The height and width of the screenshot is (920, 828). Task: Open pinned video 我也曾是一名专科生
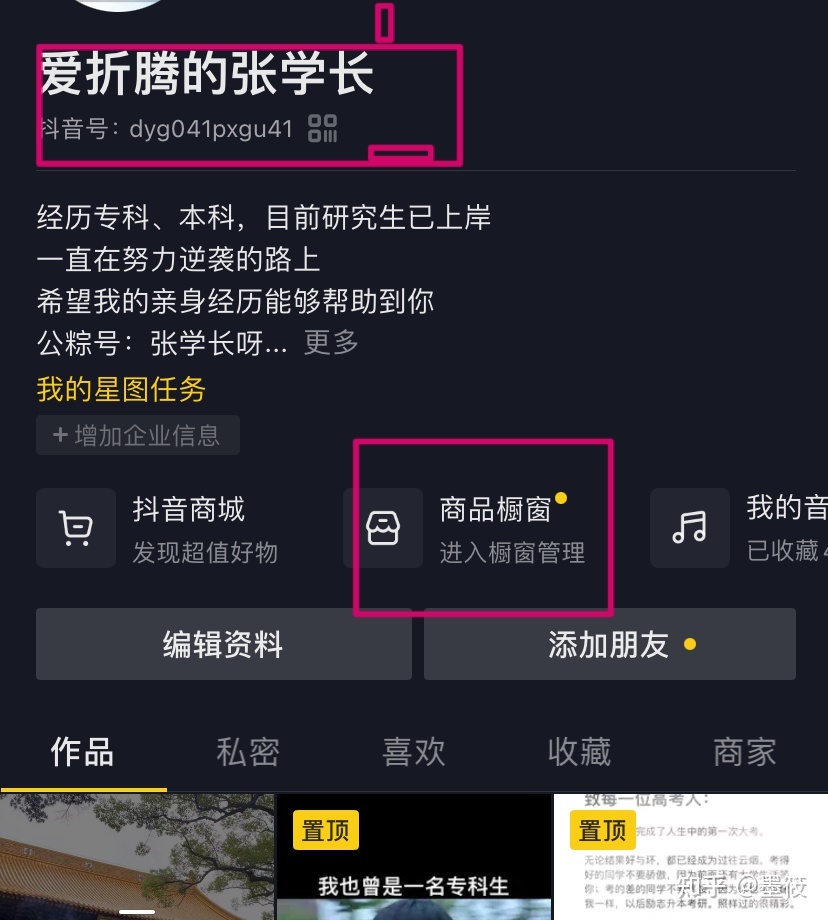pyautogui.click(x=413, y=860)
